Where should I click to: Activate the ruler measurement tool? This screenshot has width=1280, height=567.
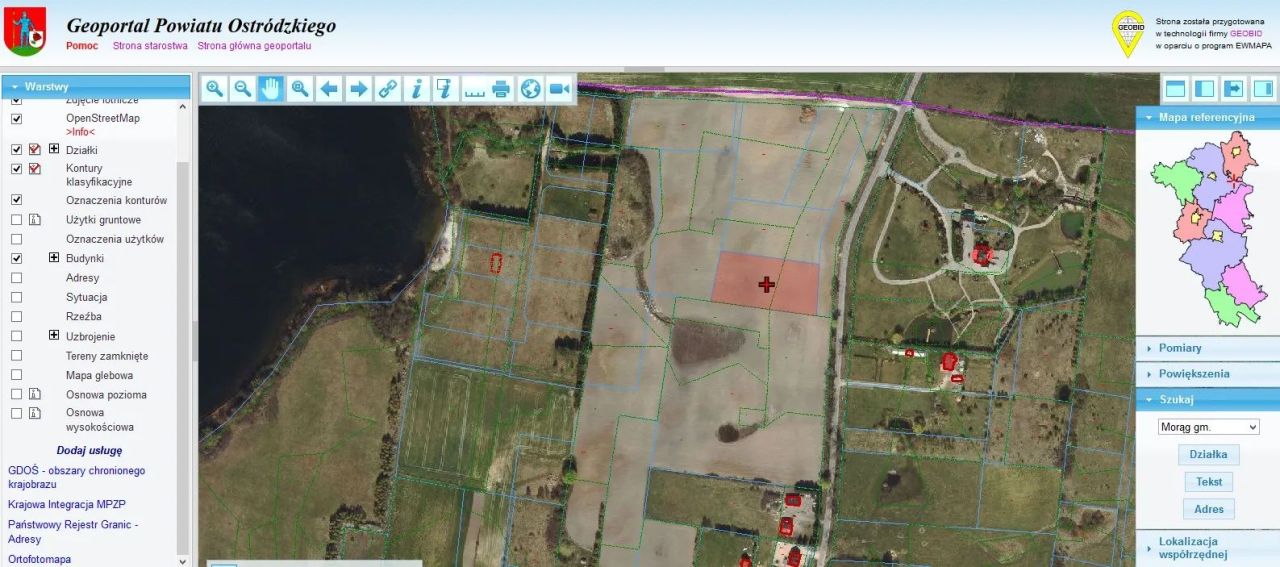pyautogui.click(x=473, y=89)
